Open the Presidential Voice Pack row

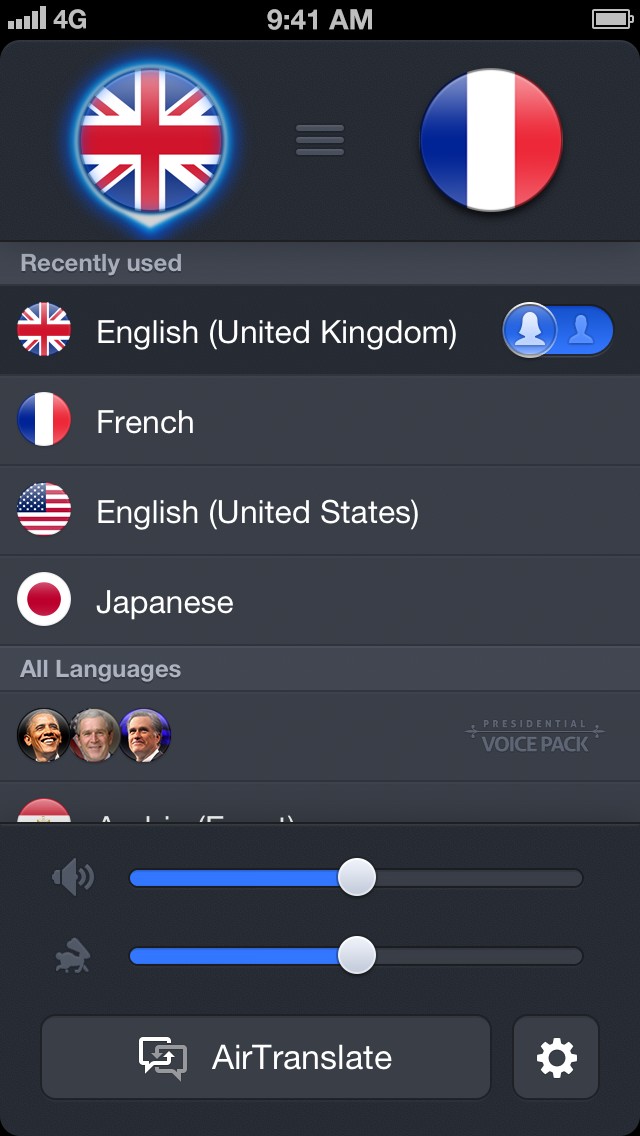pos(320,736)
